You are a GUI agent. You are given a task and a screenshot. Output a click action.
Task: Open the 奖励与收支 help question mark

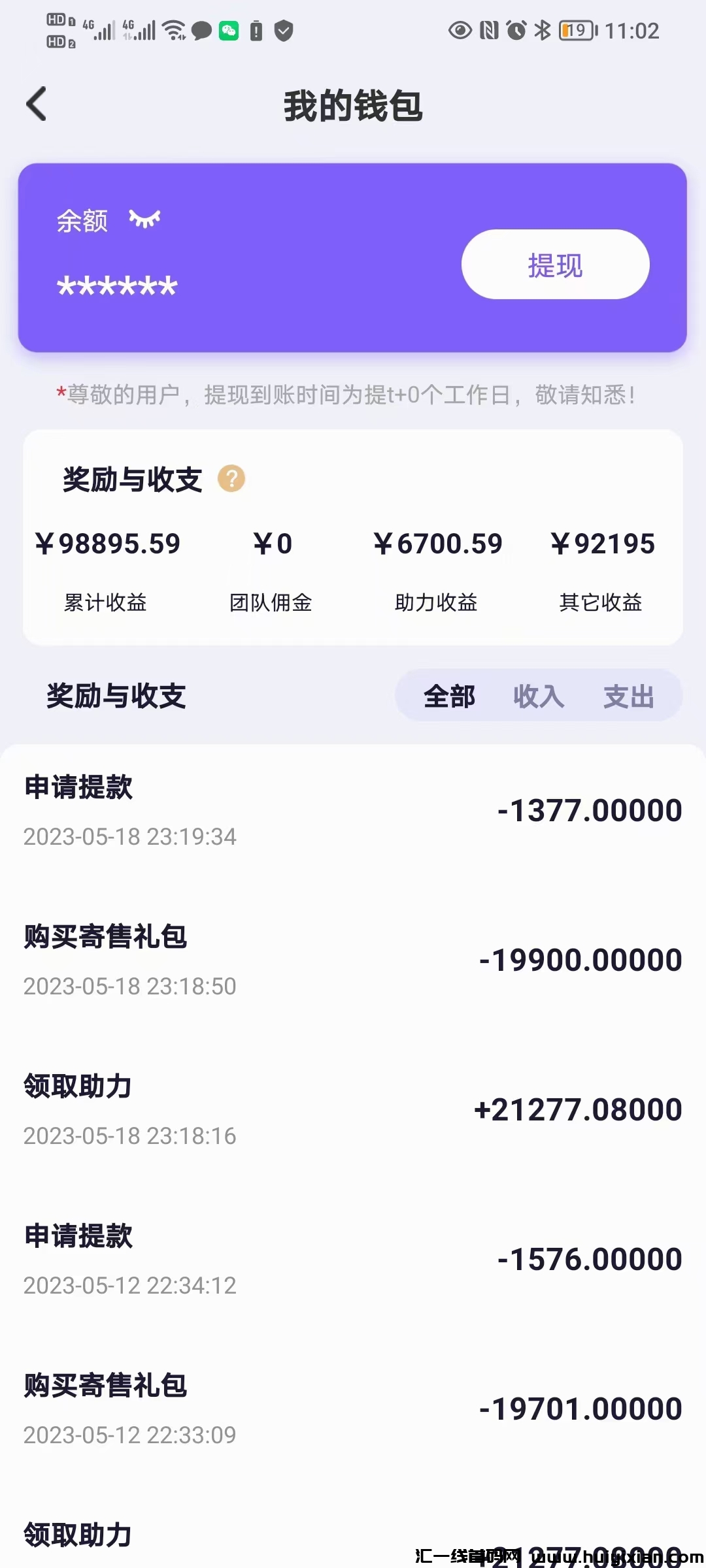pos(231,479)
